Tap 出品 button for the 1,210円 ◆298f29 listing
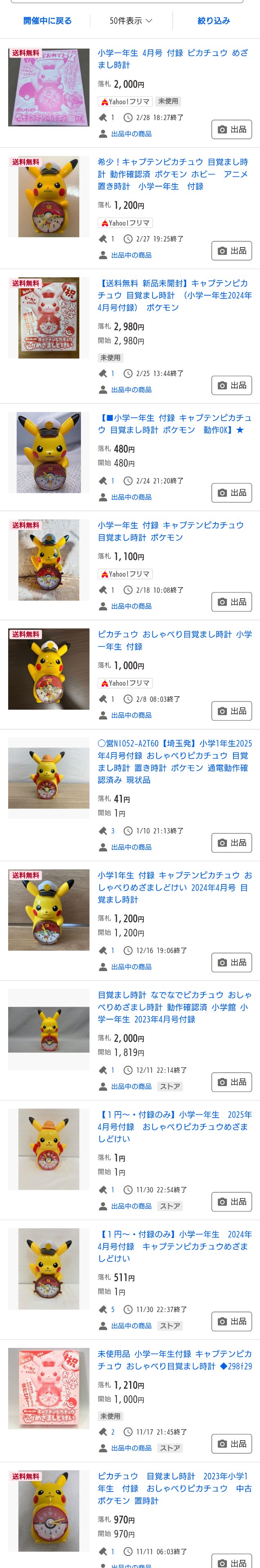260x1568 pixels. pyautogui.click(x=232, y=1444)
